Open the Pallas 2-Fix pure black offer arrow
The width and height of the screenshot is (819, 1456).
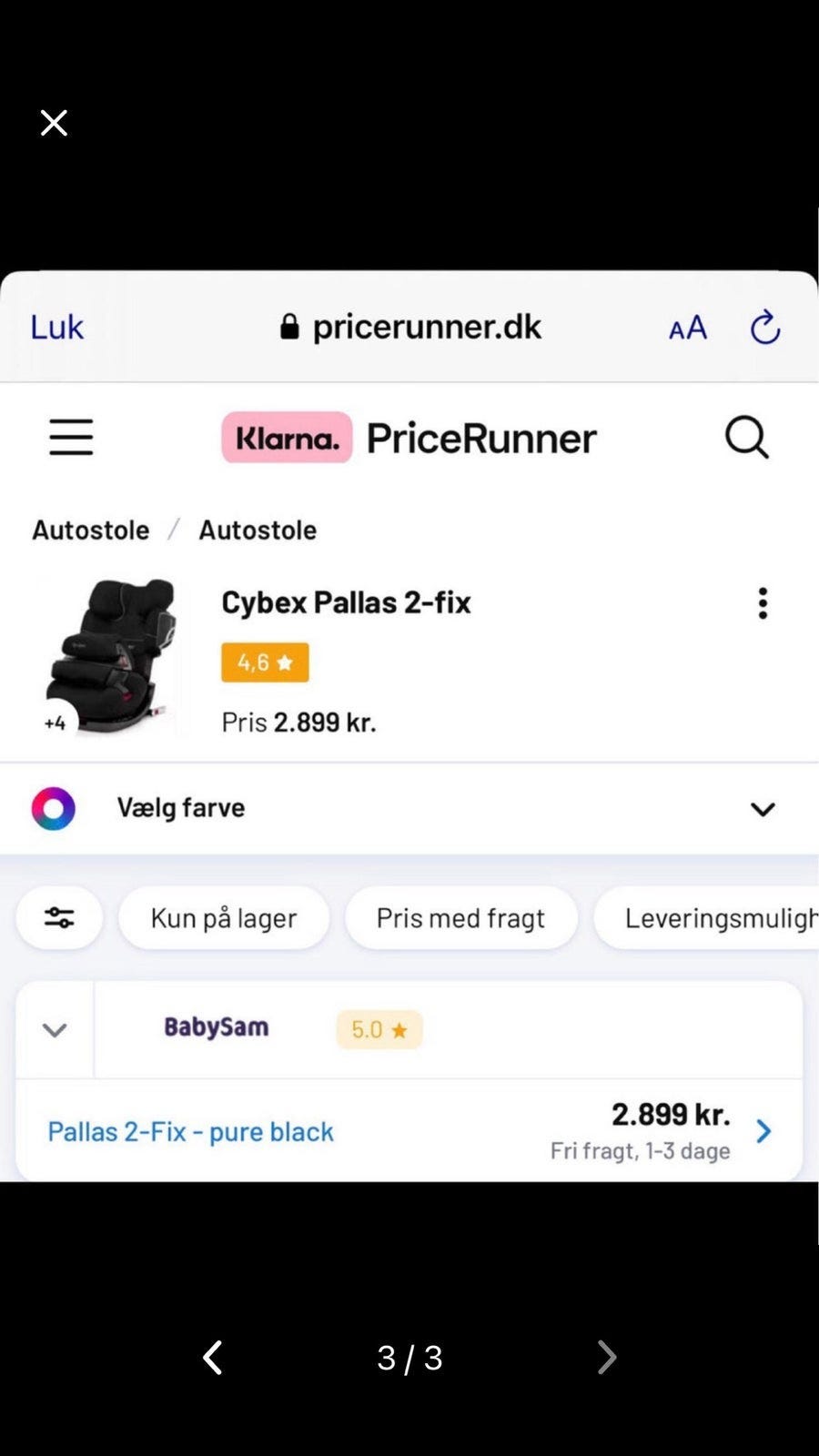coord(764,1131)
